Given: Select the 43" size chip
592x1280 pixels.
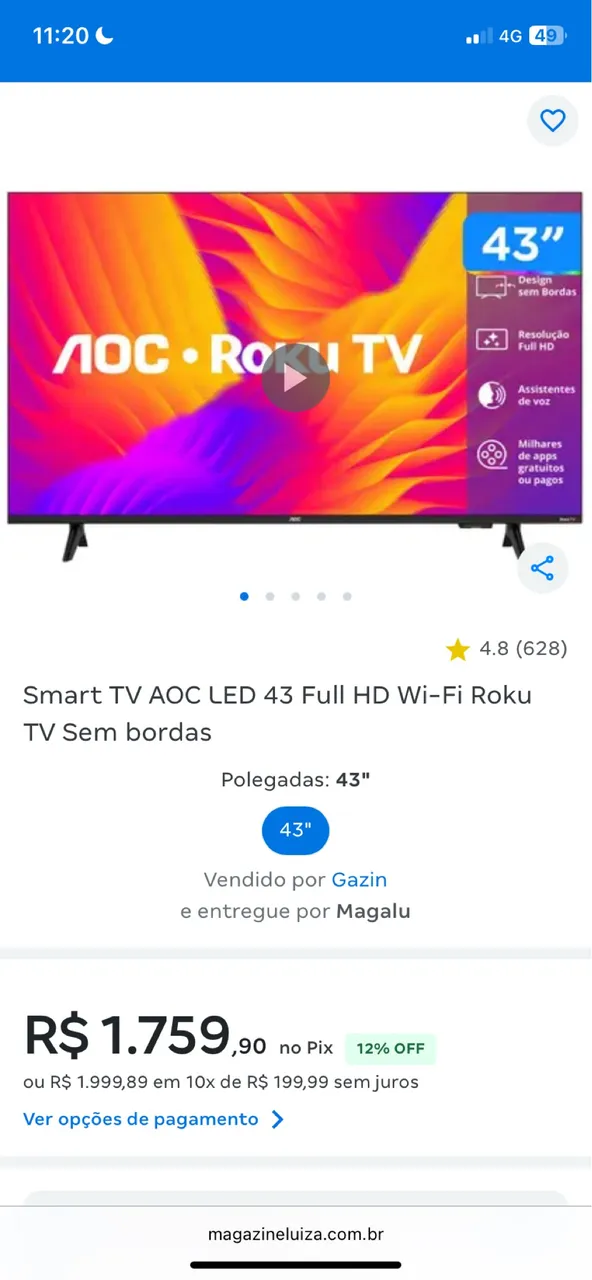Looking at the screenshot, I should point(295,830).
